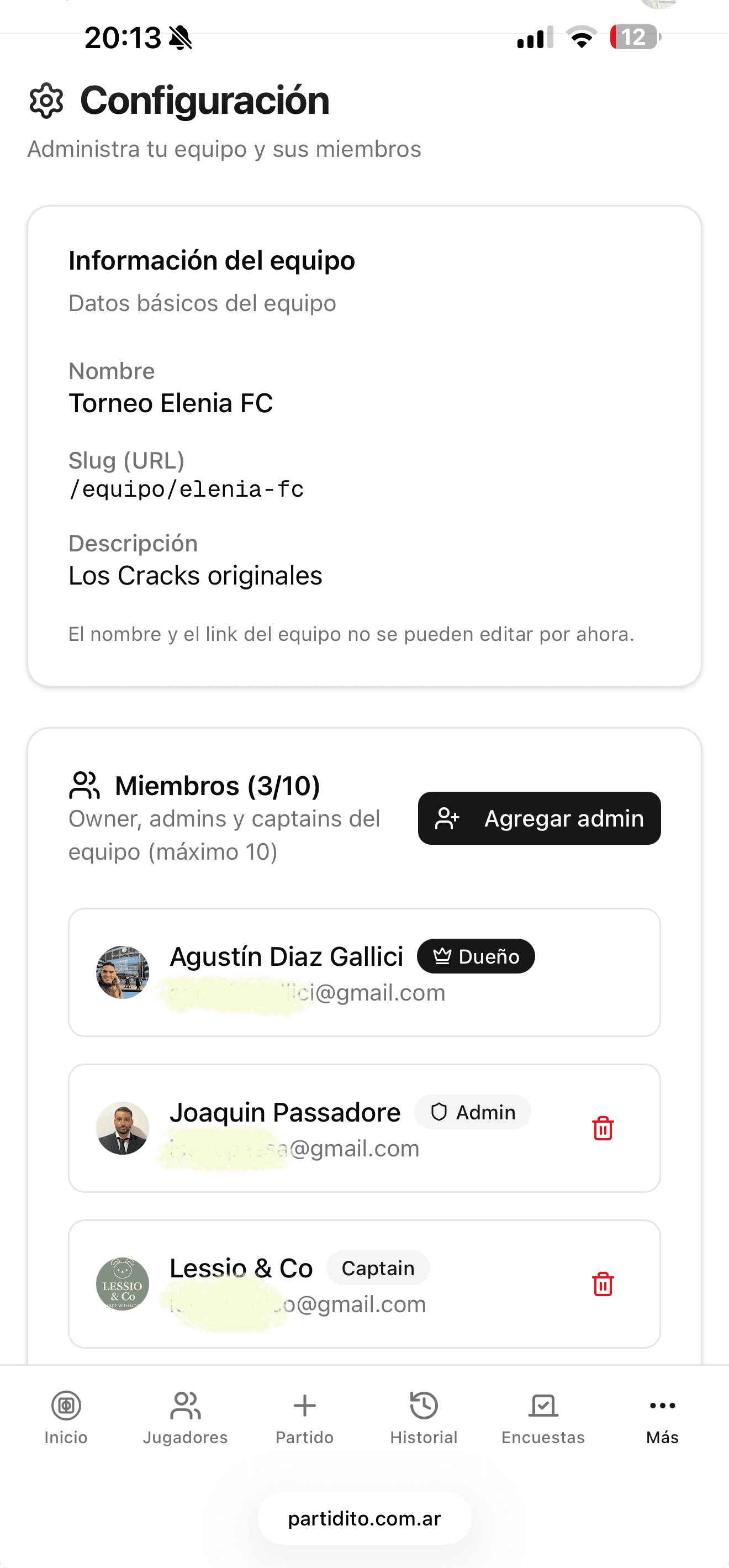Open the Jugadores players icon
Screen dimensions: 729x1568
coord(185,1406)
